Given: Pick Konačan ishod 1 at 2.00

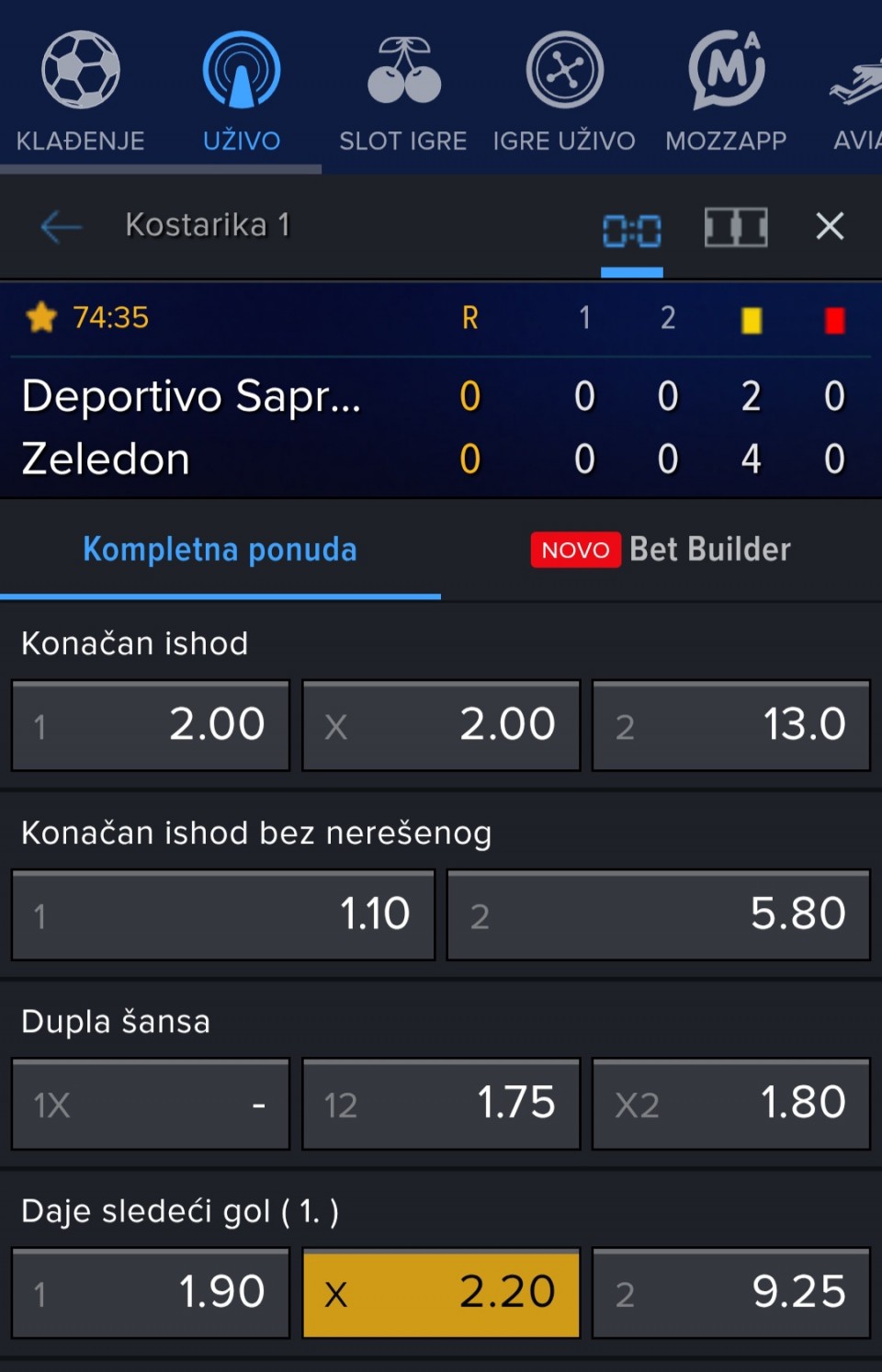Looking at the screenshot, I should (151, 725).
